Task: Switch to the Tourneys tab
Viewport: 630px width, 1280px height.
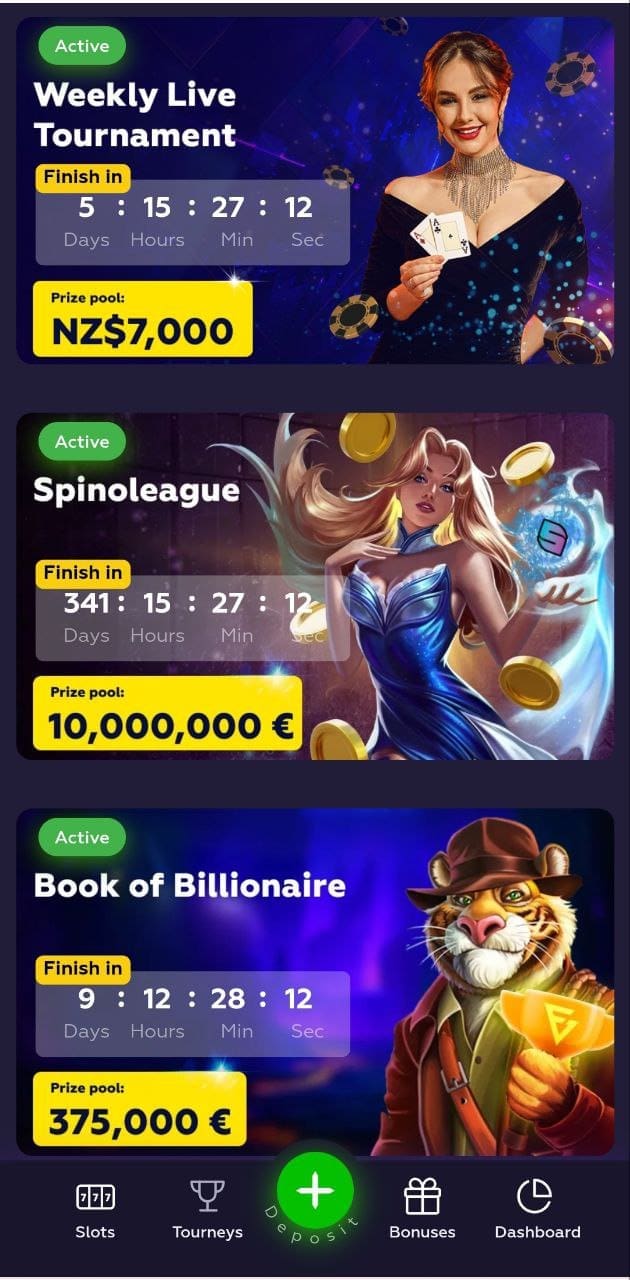Action: 208,1209
